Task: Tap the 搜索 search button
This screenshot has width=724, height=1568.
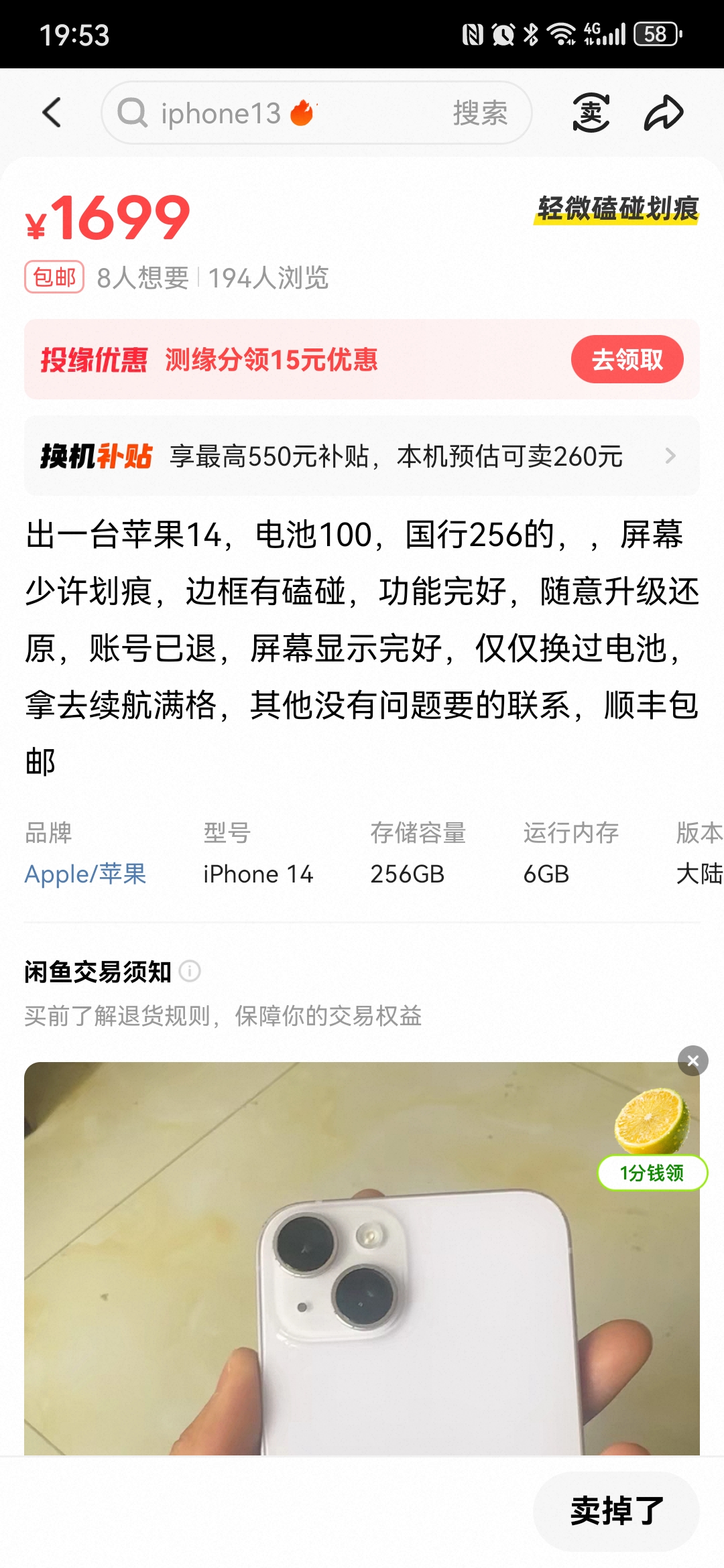Action: pos(480,113)
